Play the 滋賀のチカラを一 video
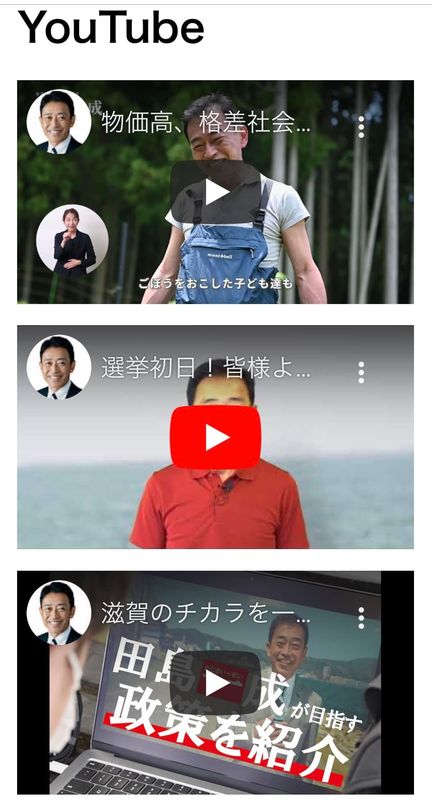 [216, 683]
